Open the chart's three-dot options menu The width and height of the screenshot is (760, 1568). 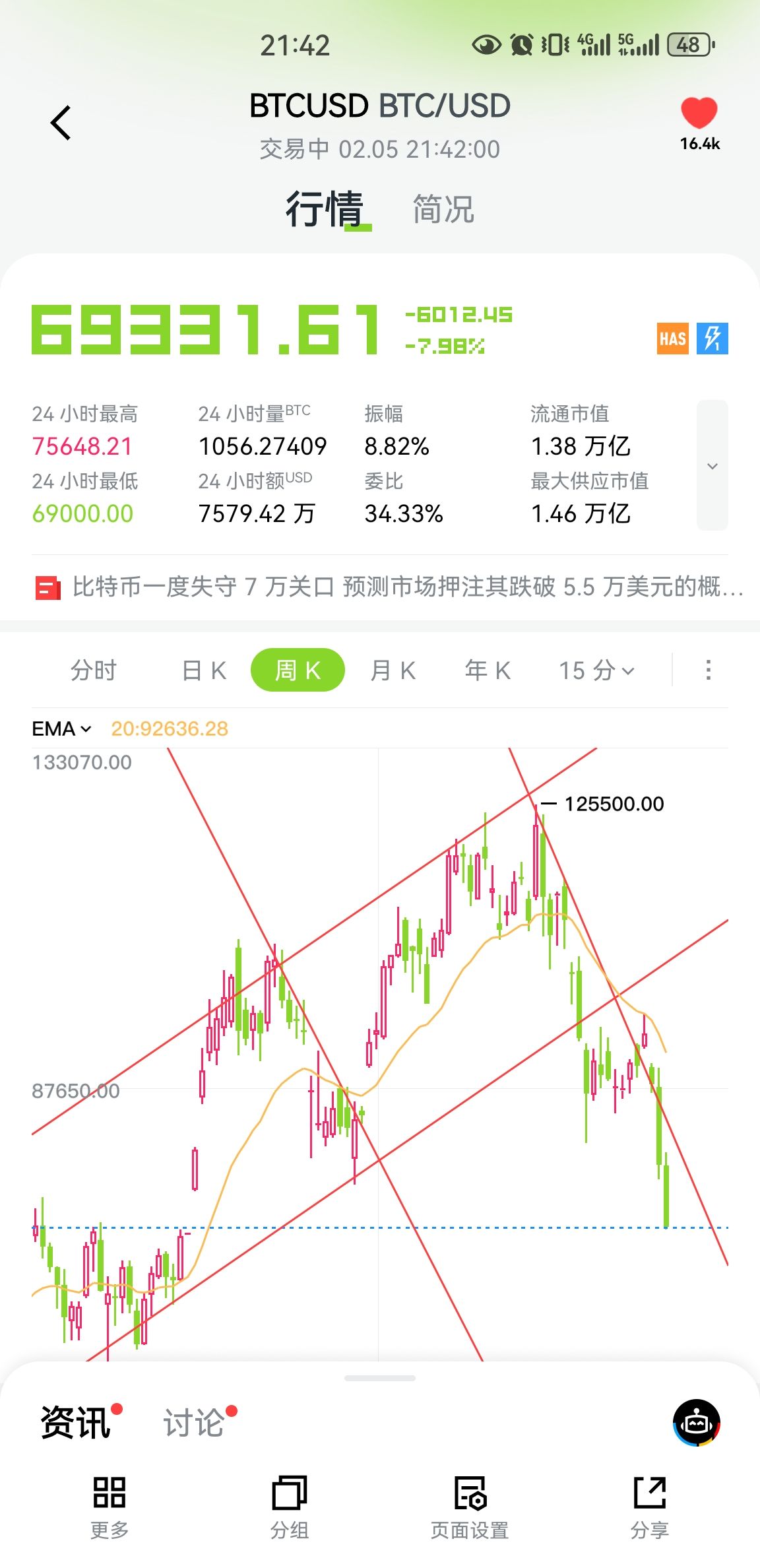click(x=708, y=670)
